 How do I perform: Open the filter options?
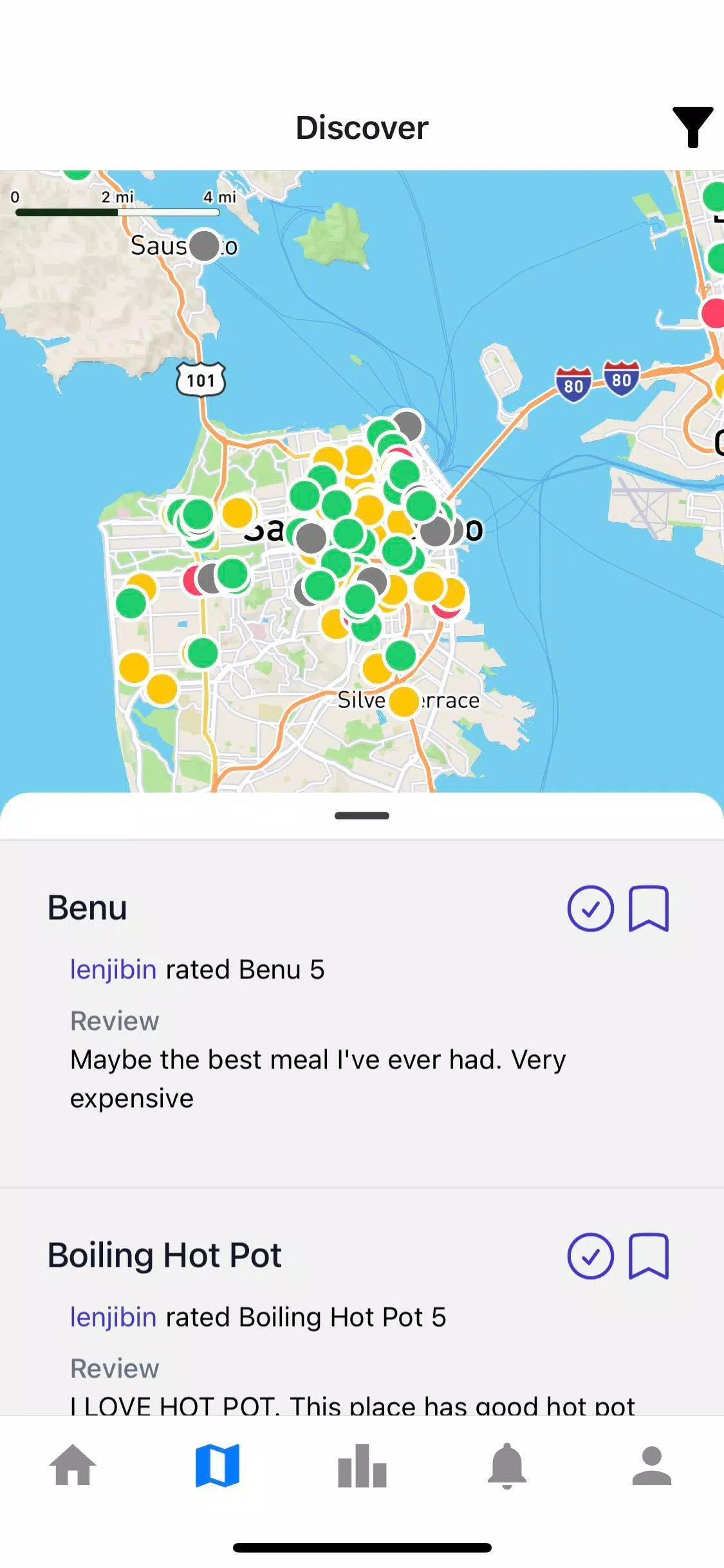pos(692,127)
